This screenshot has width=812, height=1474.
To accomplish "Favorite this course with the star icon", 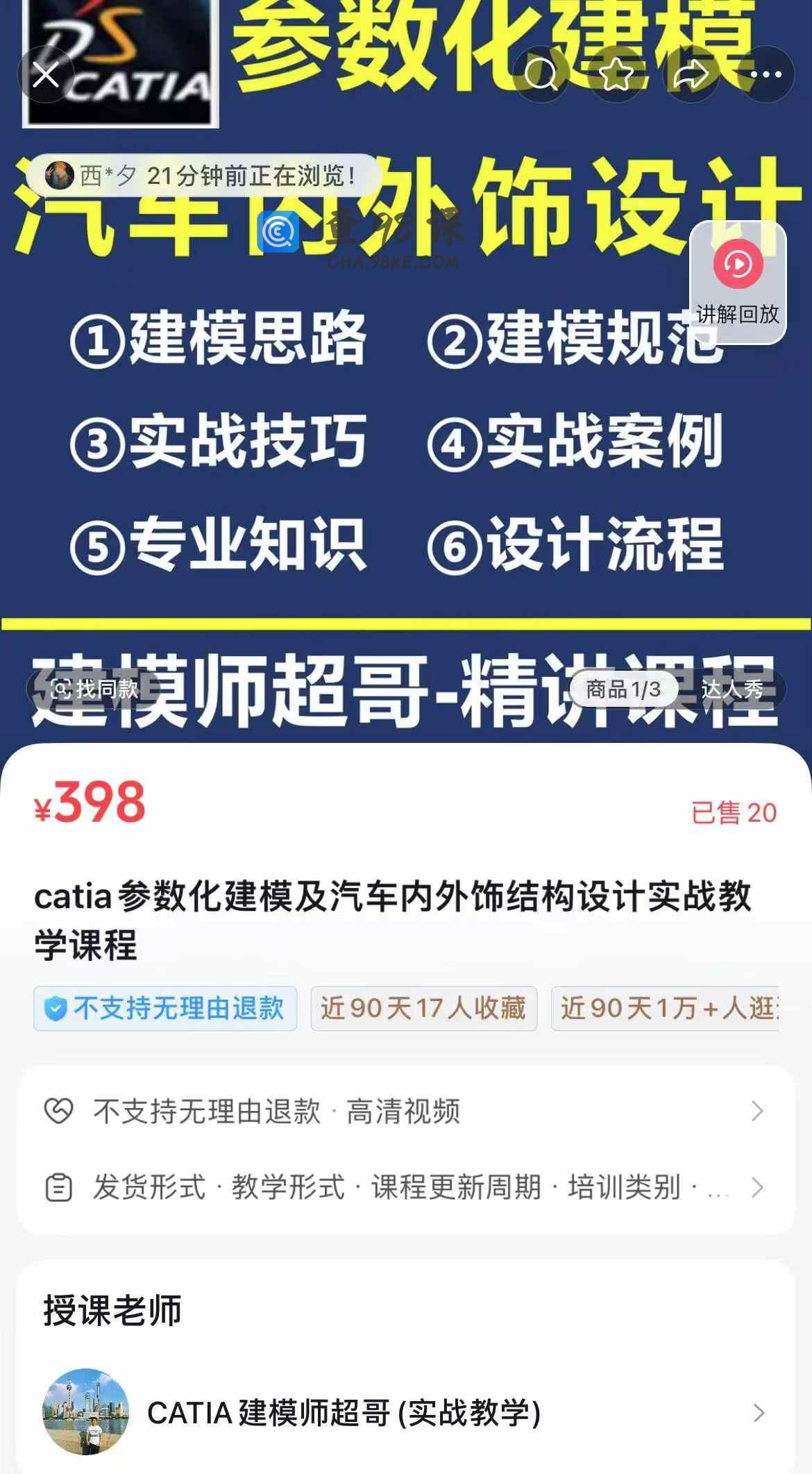I will (x=616, y=74).
